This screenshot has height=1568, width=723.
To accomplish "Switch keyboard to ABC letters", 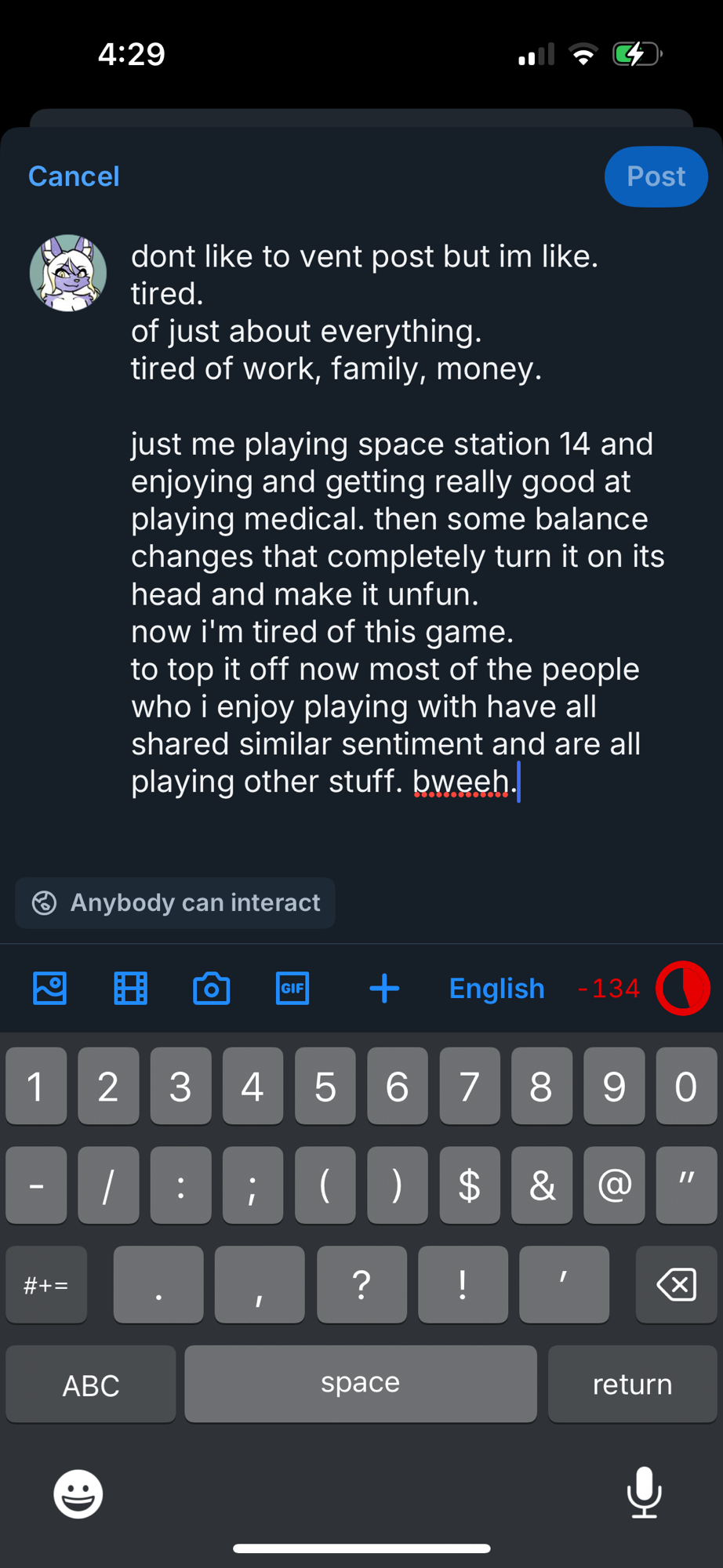I will click(91, 1385).
